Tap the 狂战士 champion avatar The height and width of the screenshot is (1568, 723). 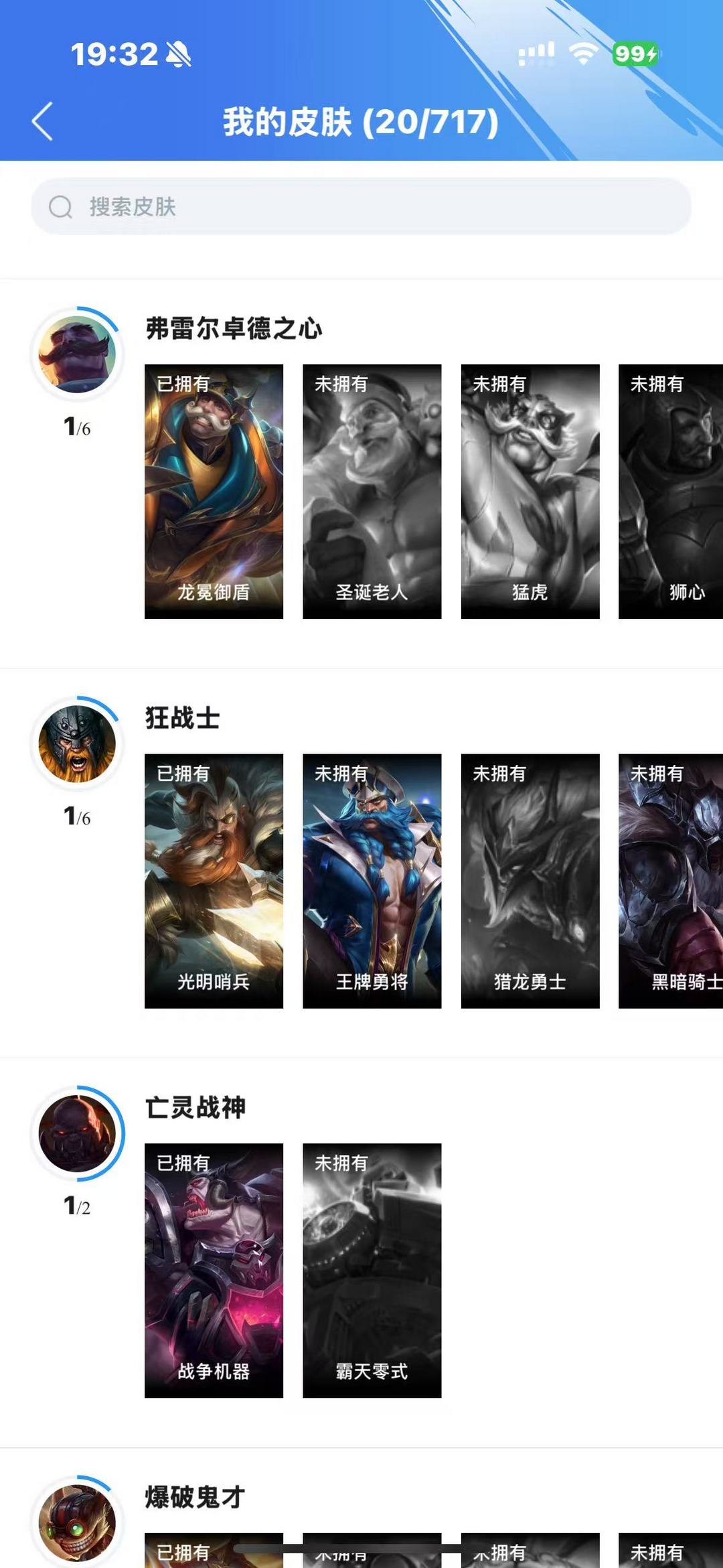pos(77,743)
